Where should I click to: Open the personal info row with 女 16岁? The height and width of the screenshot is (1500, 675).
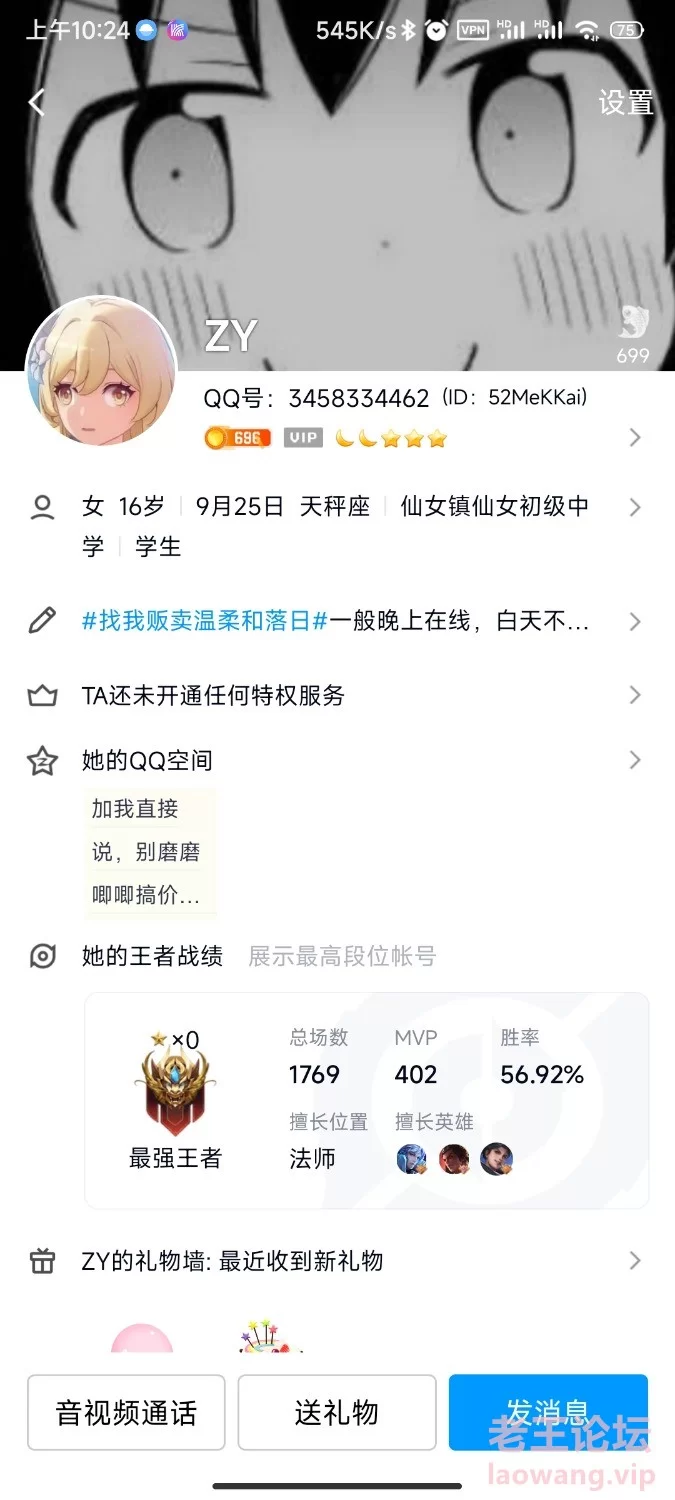coord(337,526)
